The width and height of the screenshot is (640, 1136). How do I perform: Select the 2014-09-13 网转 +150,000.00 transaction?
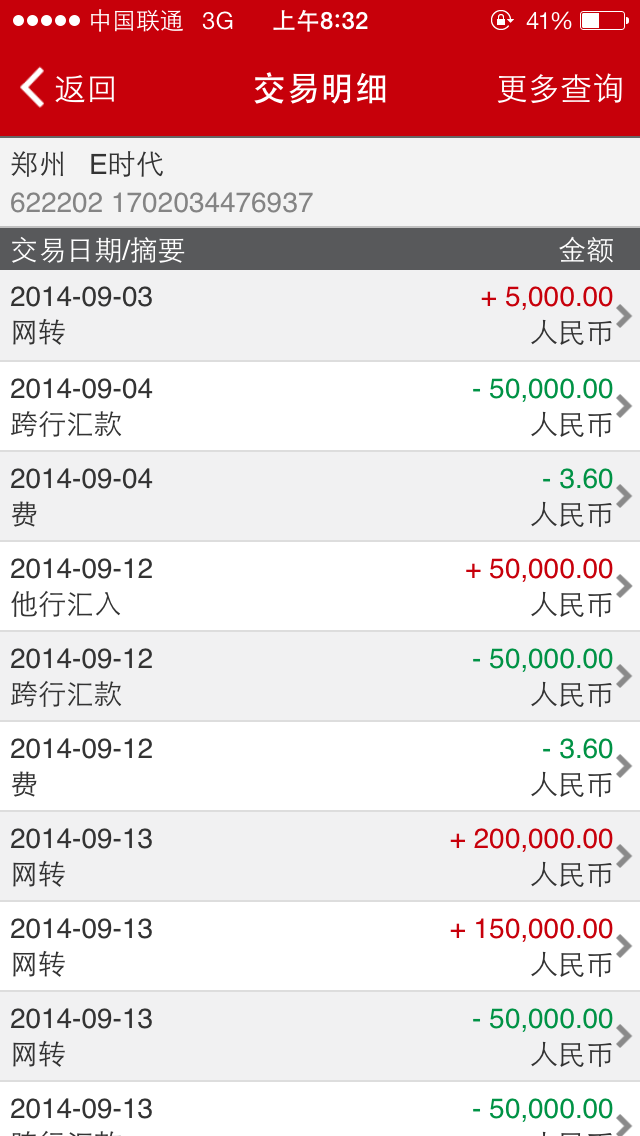pyautogui.click(x=320, y=946)
